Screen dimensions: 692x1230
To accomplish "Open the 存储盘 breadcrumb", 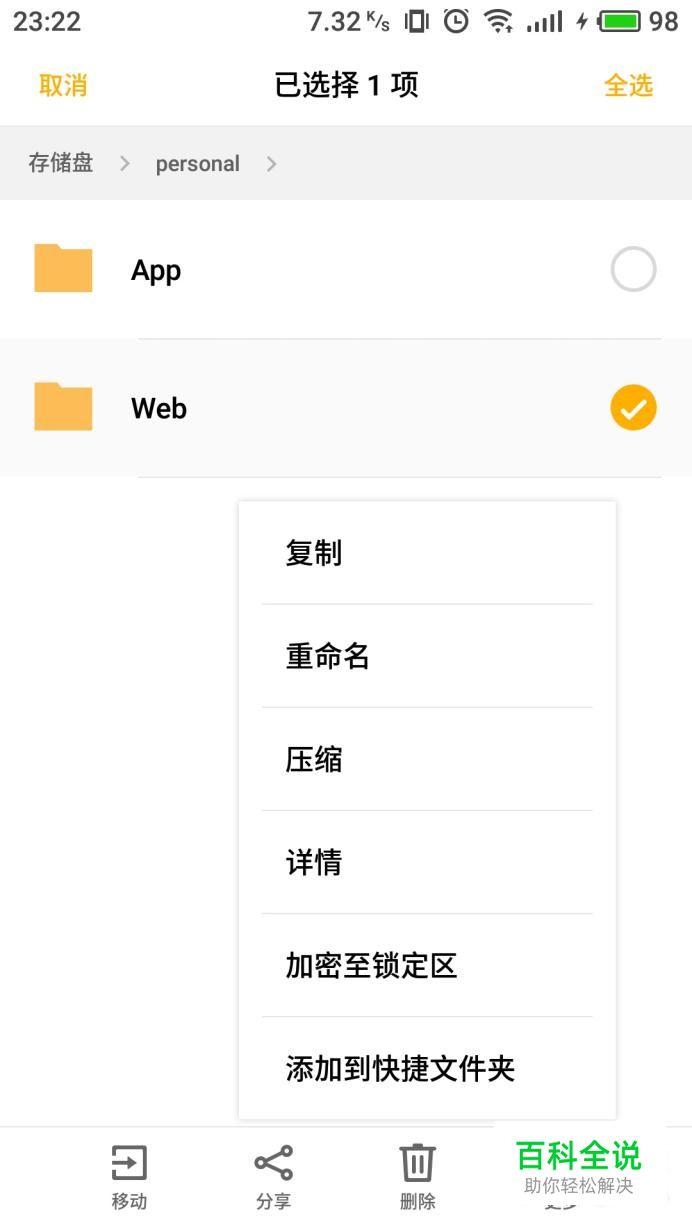I will tap(61, 163).
